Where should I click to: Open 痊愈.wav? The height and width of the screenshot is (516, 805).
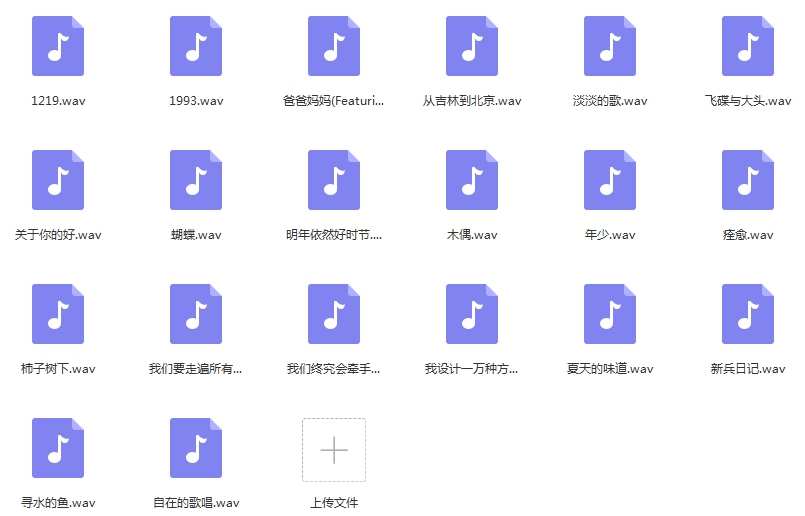coord(748,180)
